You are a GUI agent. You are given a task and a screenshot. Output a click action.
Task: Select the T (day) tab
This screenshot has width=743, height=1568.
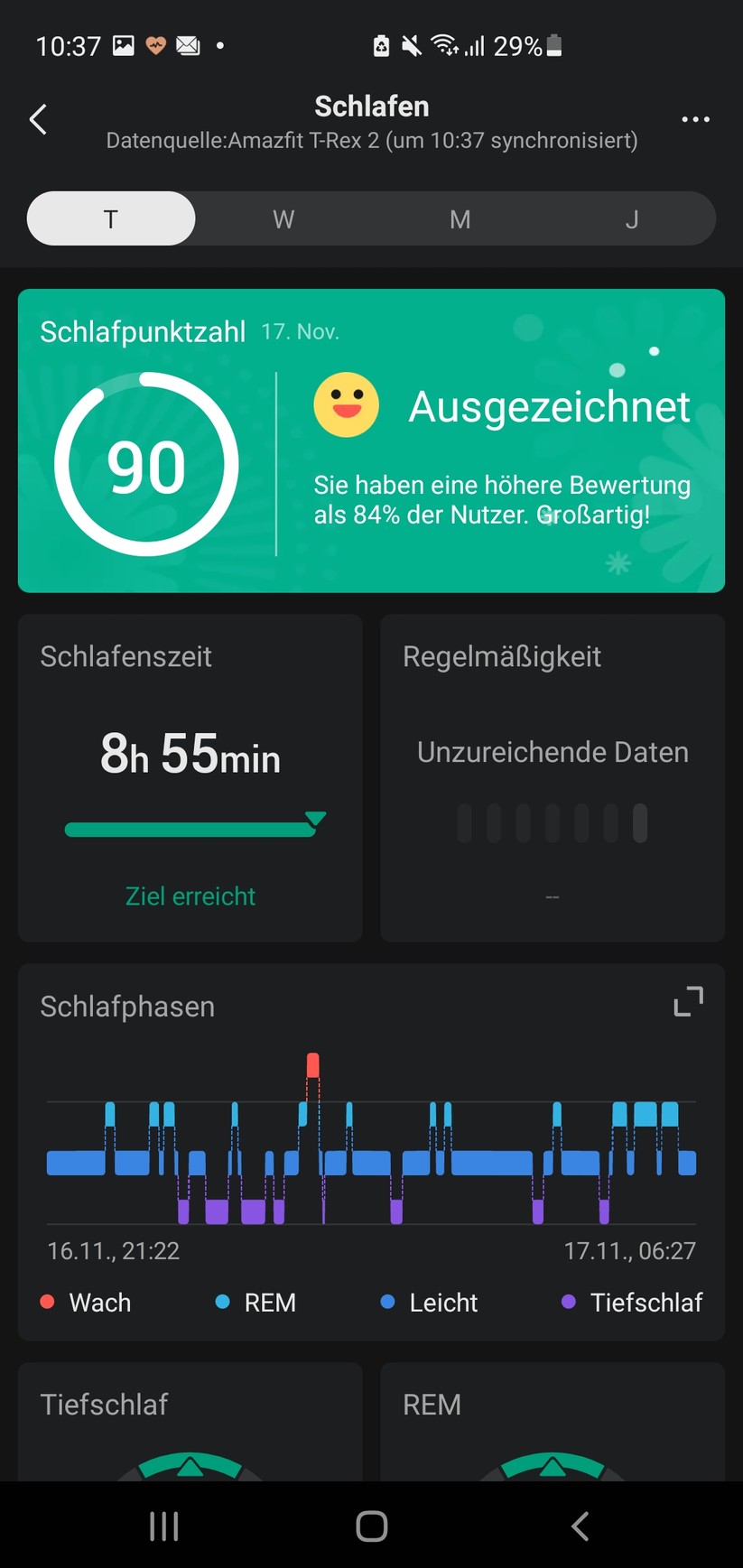click(x=111, y=219)
